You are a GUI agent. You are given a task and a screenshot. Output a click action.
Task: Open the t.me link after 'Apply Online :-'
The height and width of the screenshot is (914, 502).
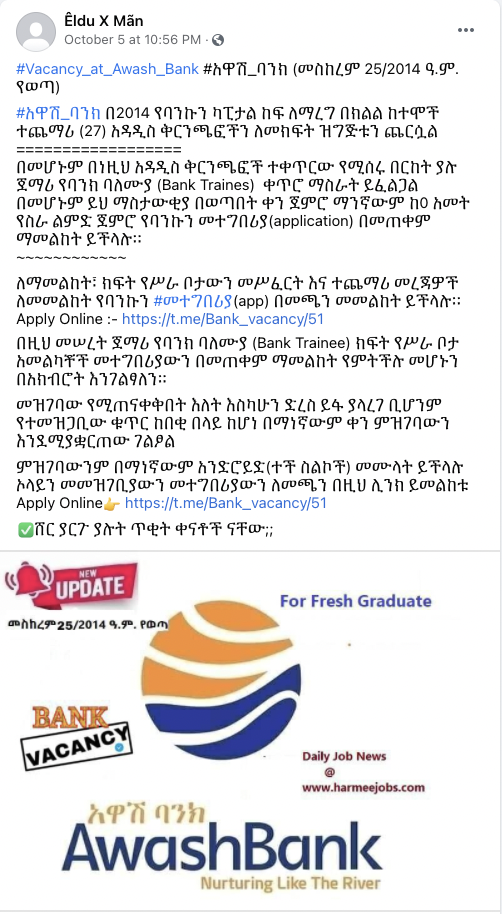223,319
